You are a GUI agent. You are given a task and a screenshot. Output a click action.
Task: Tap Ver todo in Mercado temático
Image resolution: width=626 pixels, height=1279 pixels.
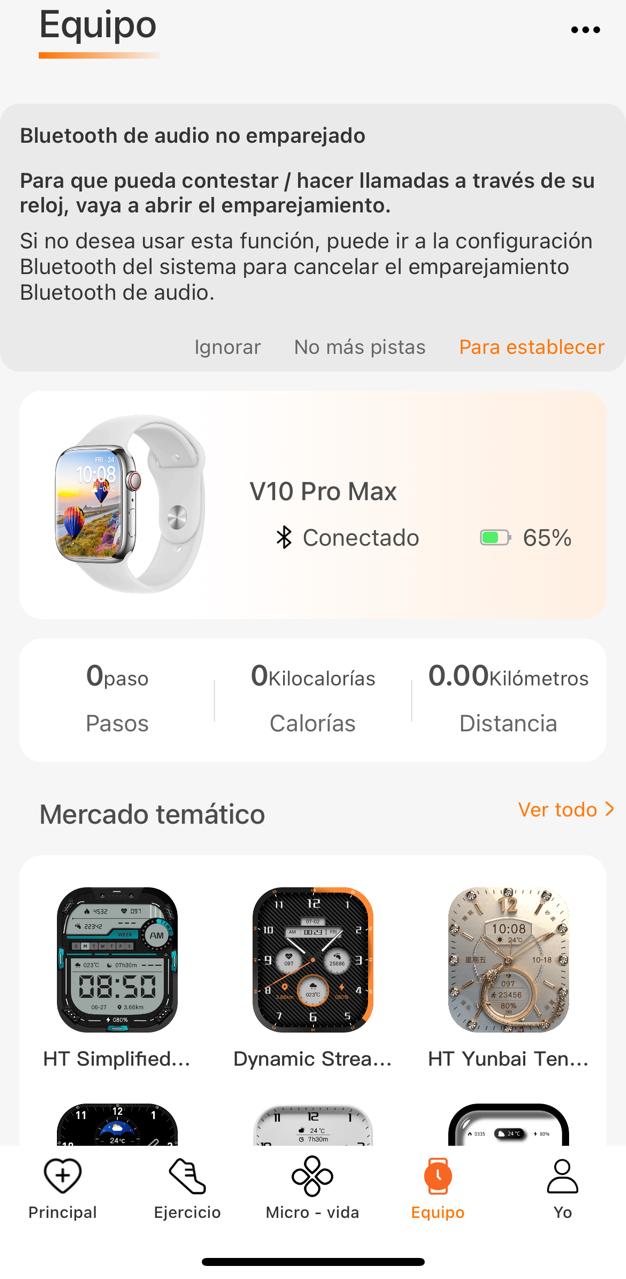pos(565,809)
